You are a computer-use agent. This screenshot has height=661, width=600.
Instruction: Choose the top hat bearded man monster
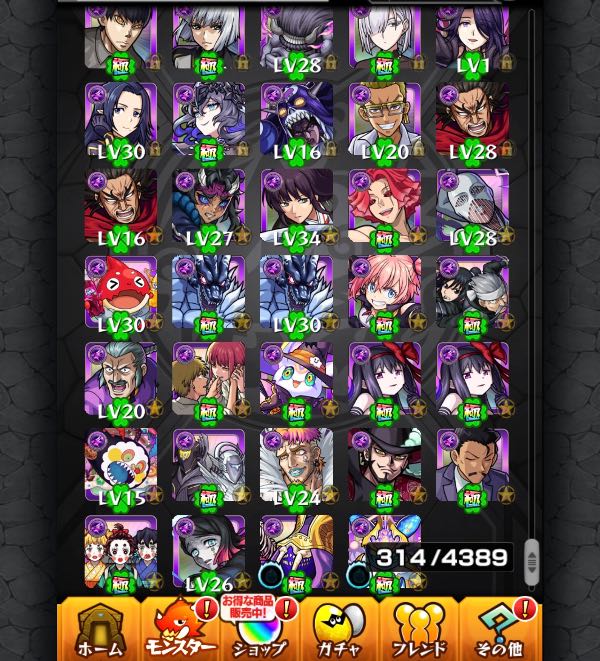(x=385, y=465)
